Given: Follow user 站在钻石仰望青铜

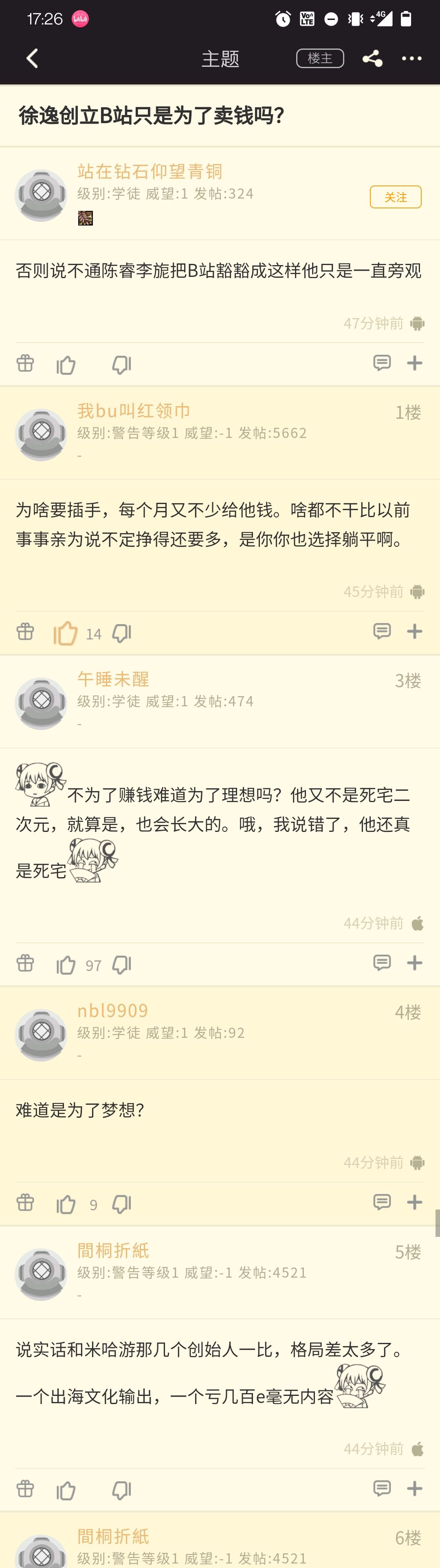Looking at the screenshot, I should (395, 197).
